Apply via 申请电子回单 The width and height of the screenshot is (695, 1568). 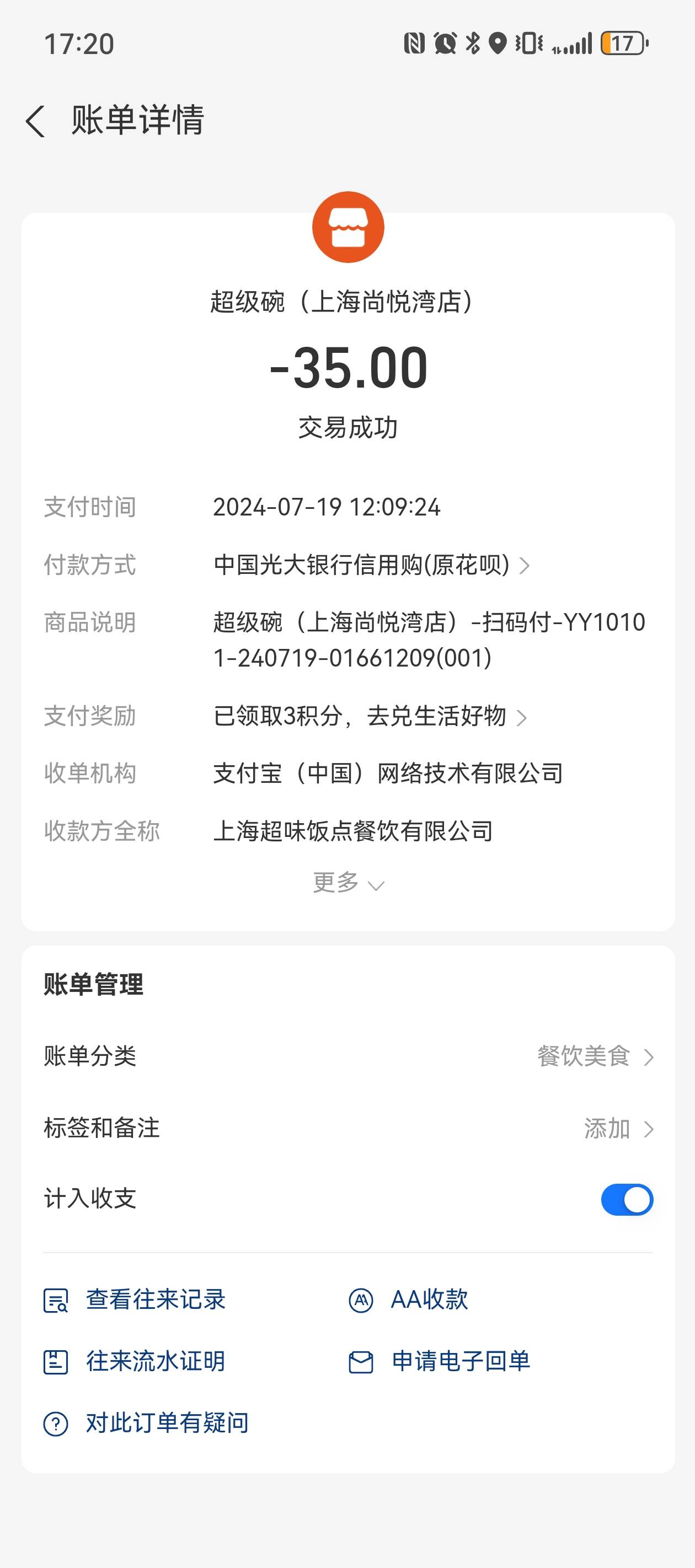(439, 1361)
